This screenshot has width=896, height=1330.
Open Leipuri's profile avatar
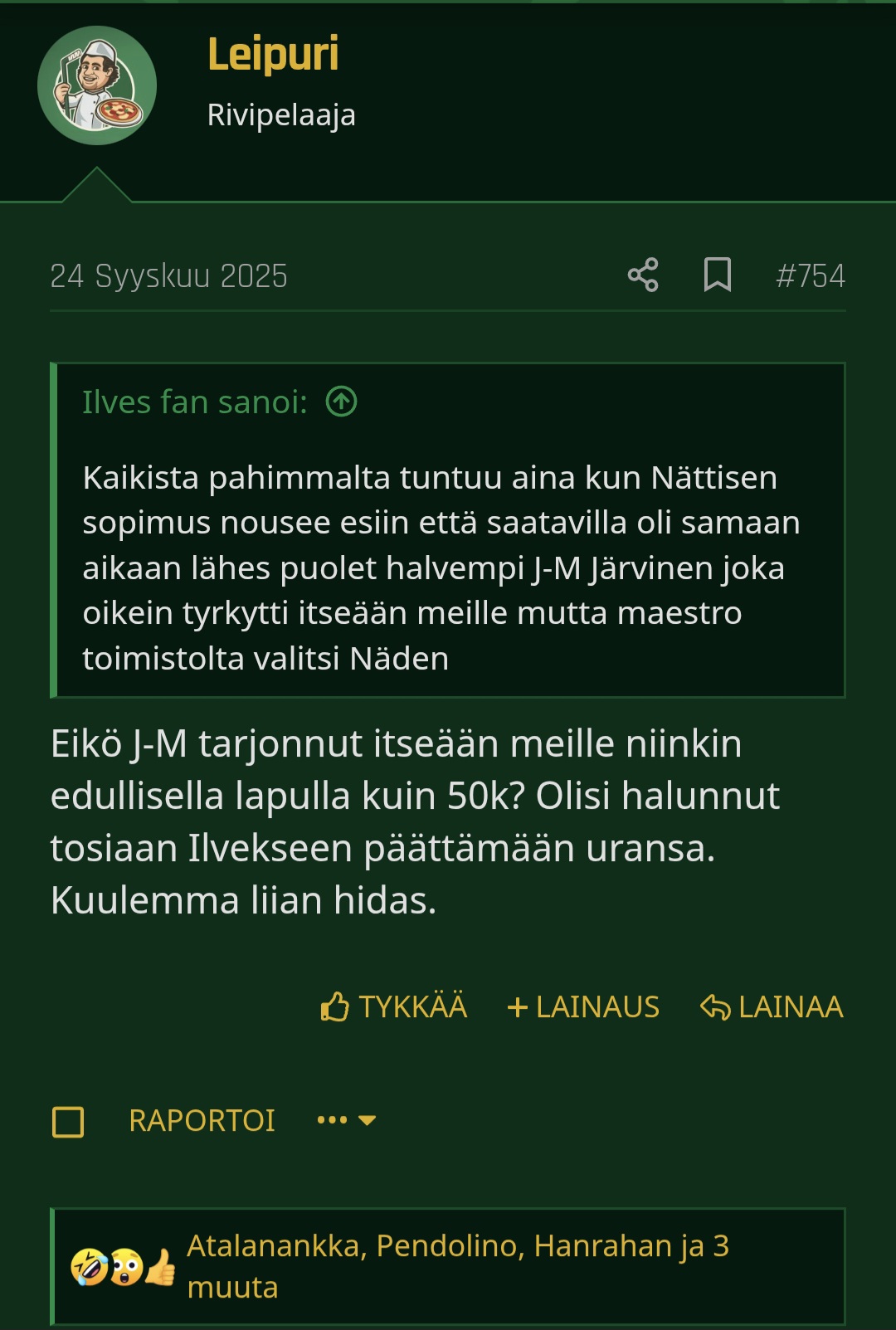[97, 85]
